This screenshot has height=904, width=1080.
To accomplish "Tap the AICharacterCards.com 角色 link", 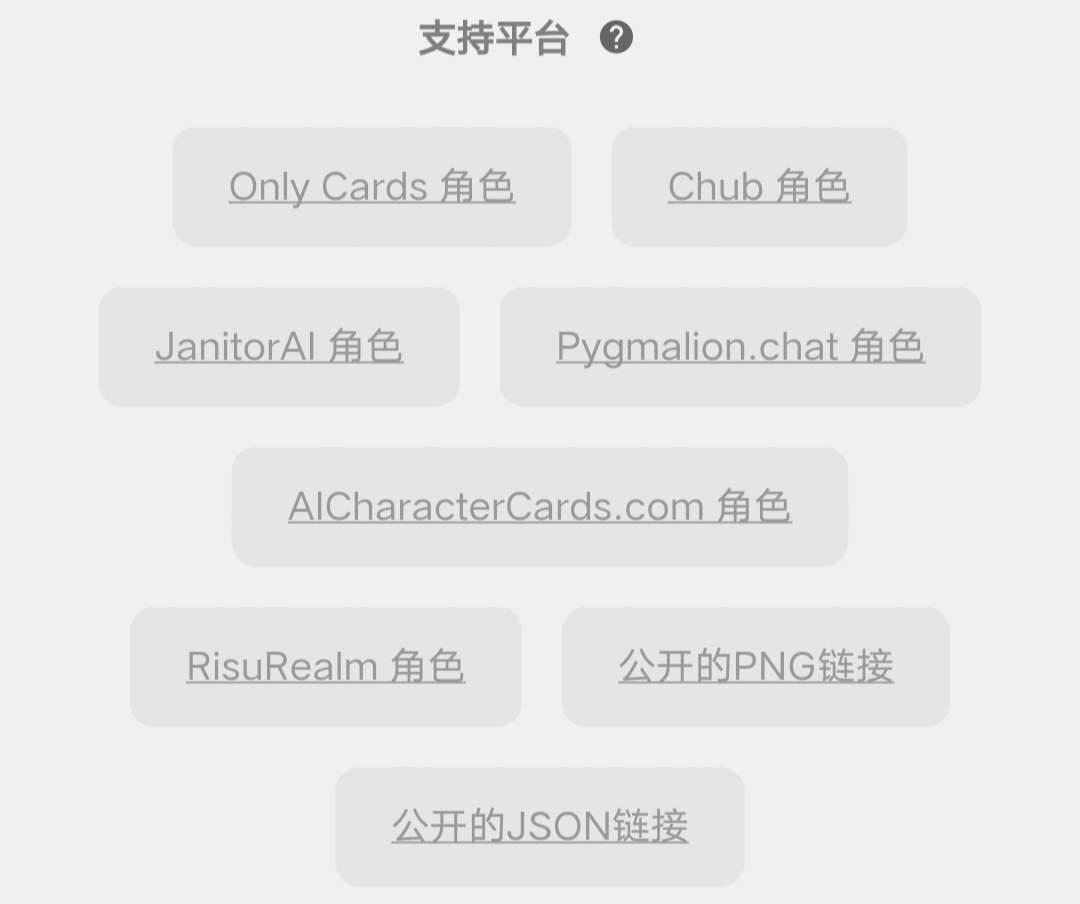I will point(540,507).
